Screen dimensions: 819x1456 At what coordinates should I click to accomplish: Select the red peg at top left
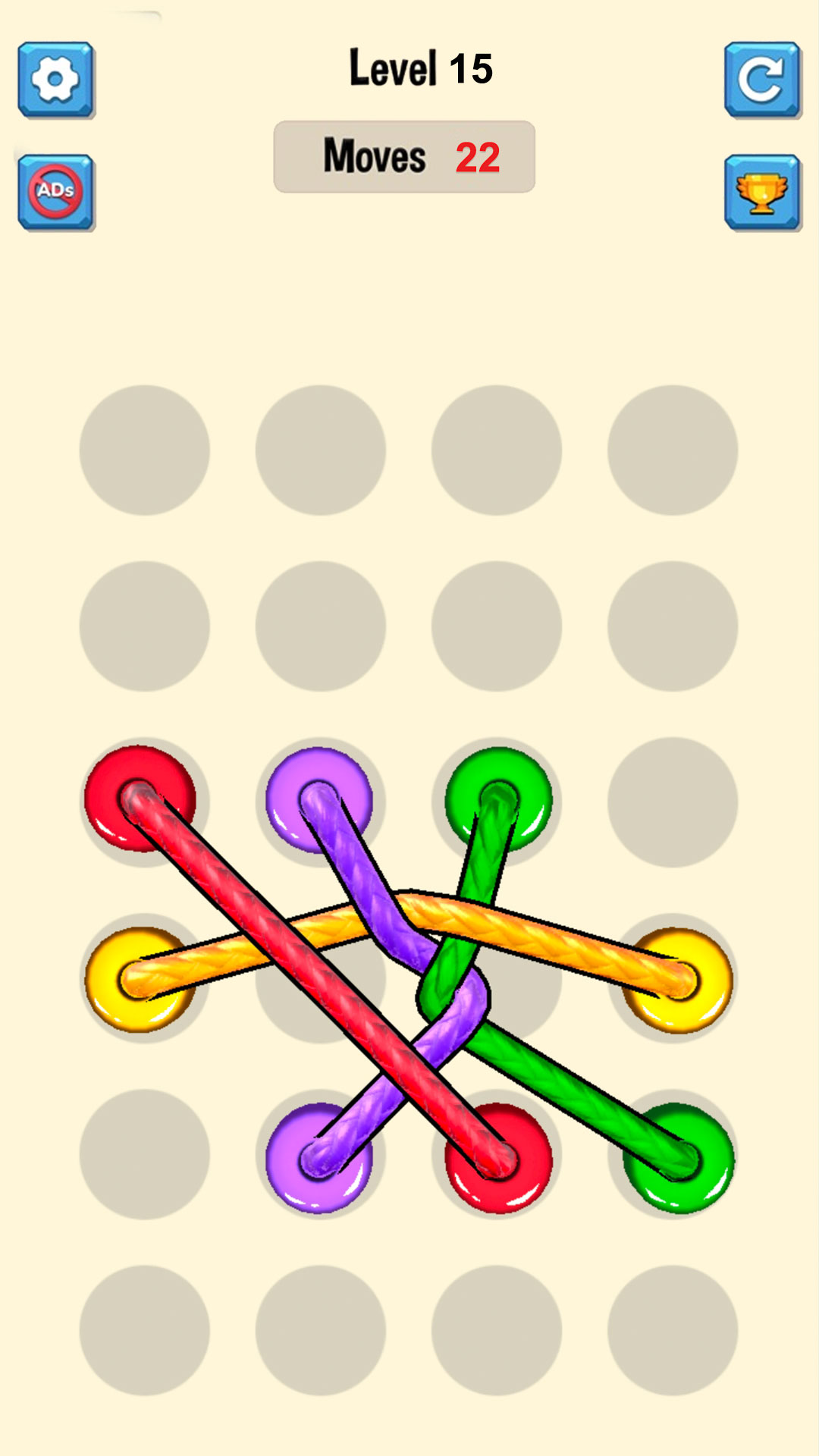click(140, 800)
